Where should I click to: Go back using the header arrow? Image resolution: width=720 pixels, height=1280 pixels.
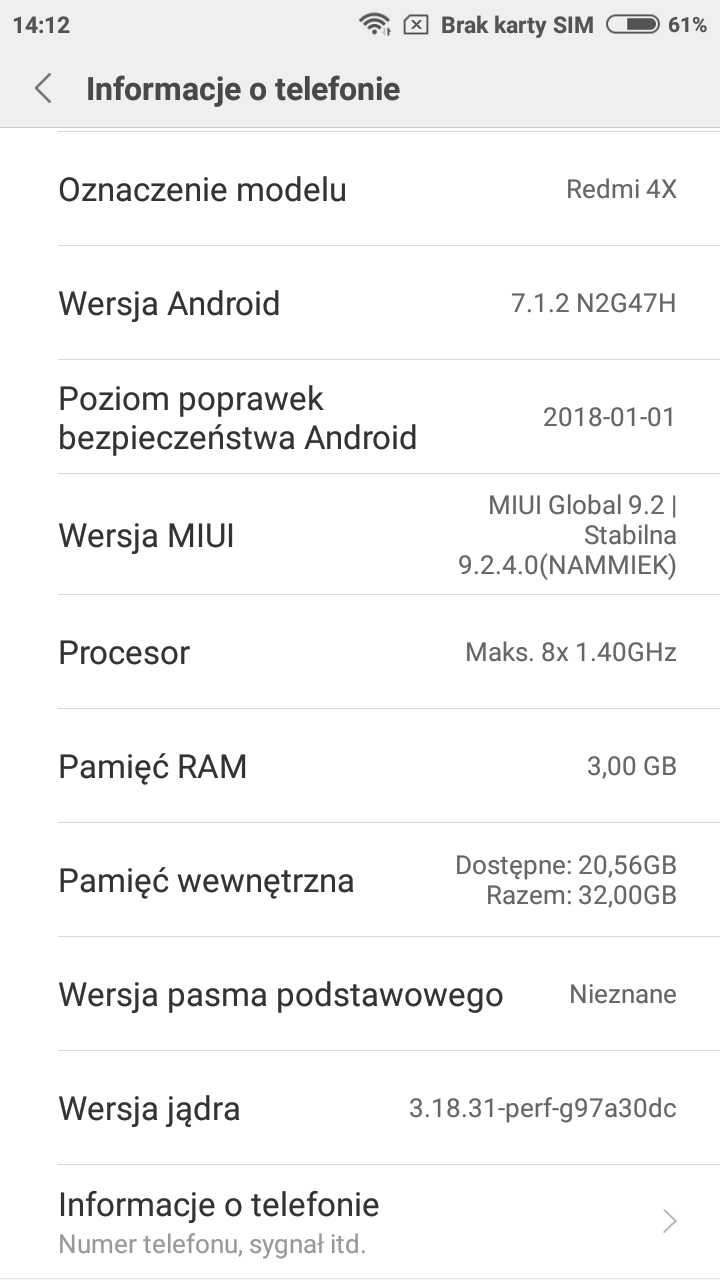click(43, 89)
